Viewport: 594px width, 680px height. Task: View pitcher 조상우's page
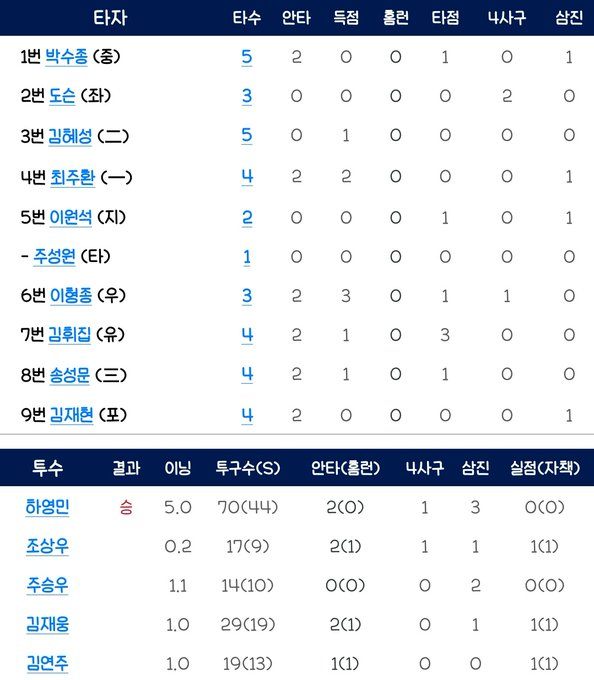coord(47,546)
